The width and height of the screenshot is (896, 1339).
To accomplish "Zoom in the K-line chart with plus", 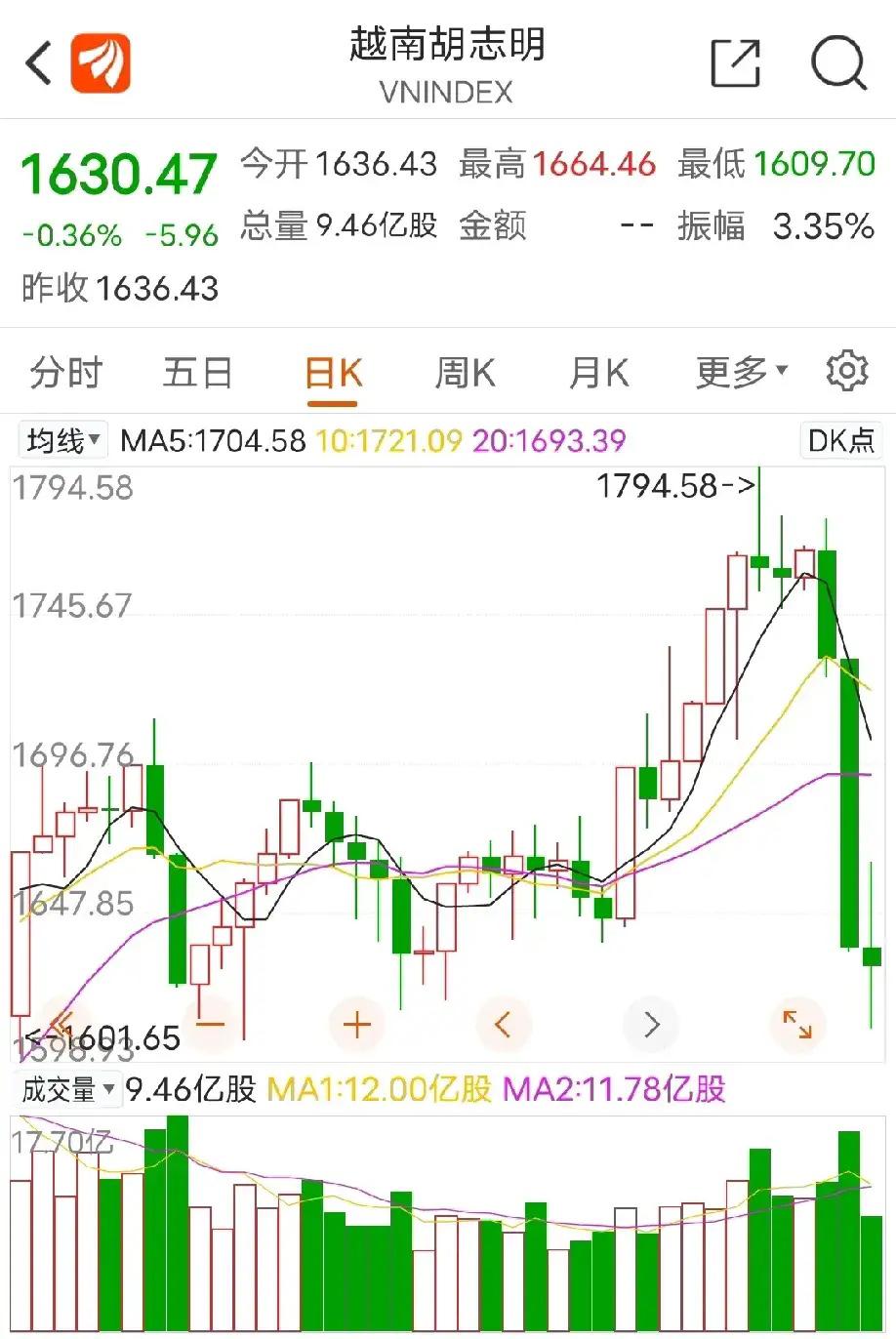I will (357, 1024).
